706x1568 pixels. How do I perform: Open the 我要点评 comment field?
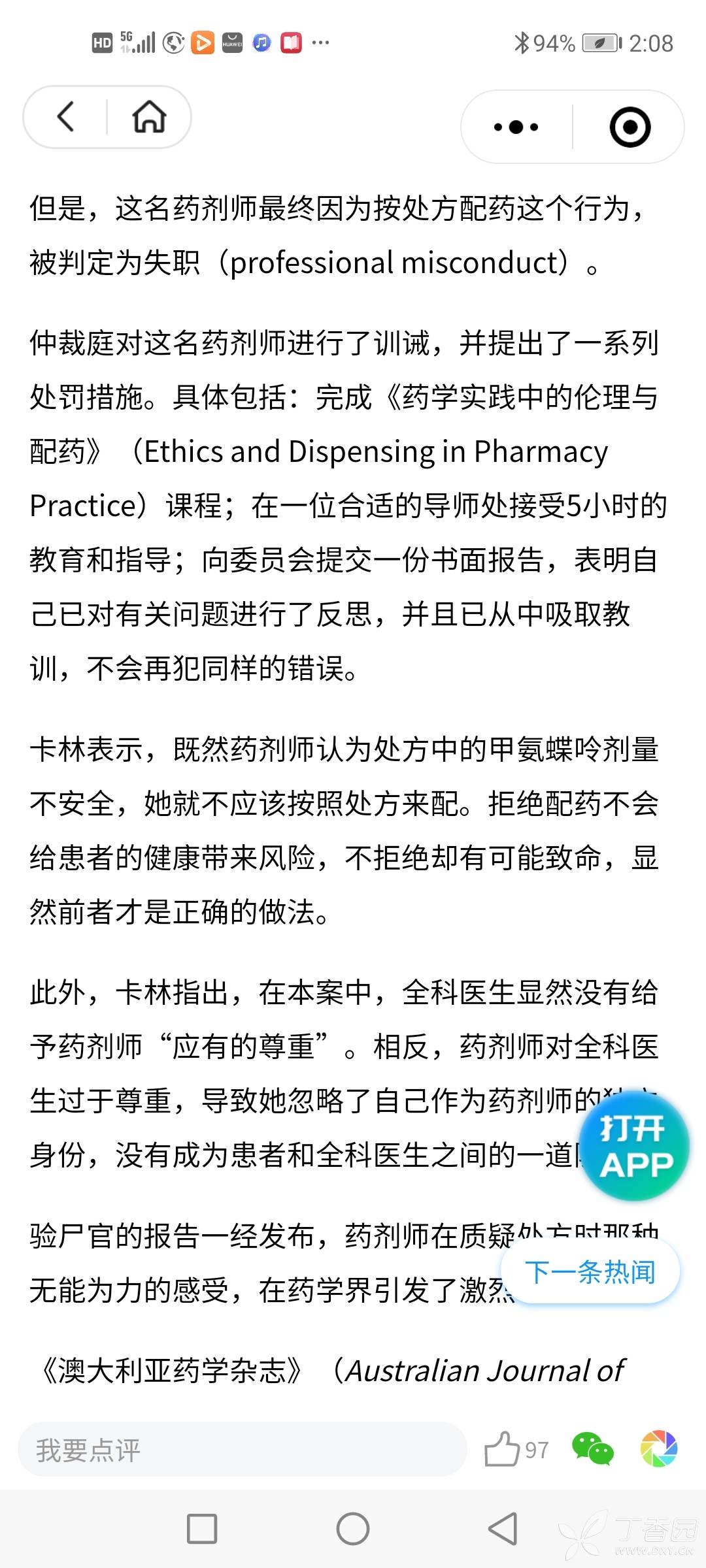coord(242,1450)
